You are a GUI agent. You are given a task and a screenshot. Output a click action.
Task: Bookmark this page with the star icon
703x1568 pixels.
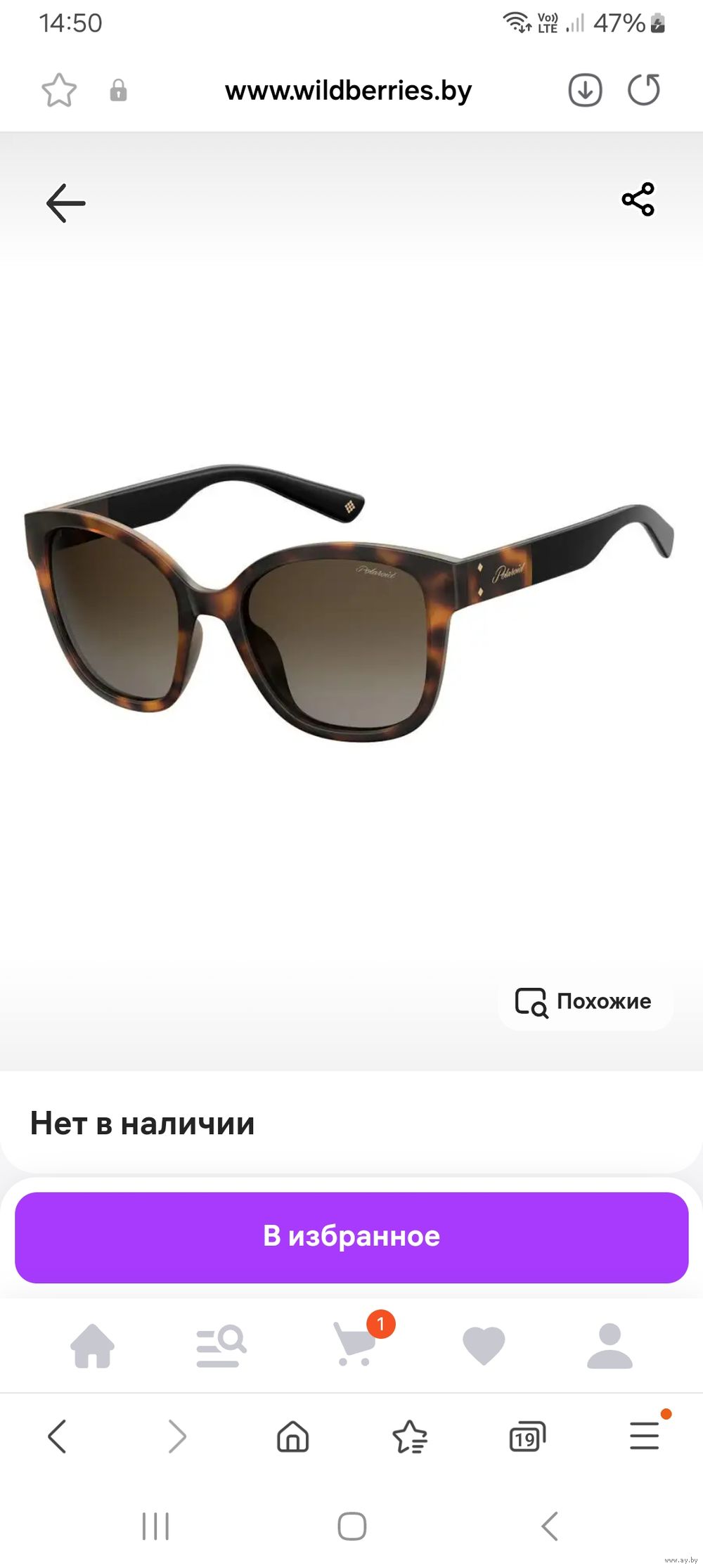pyautogui.click(x=59, y=91)
